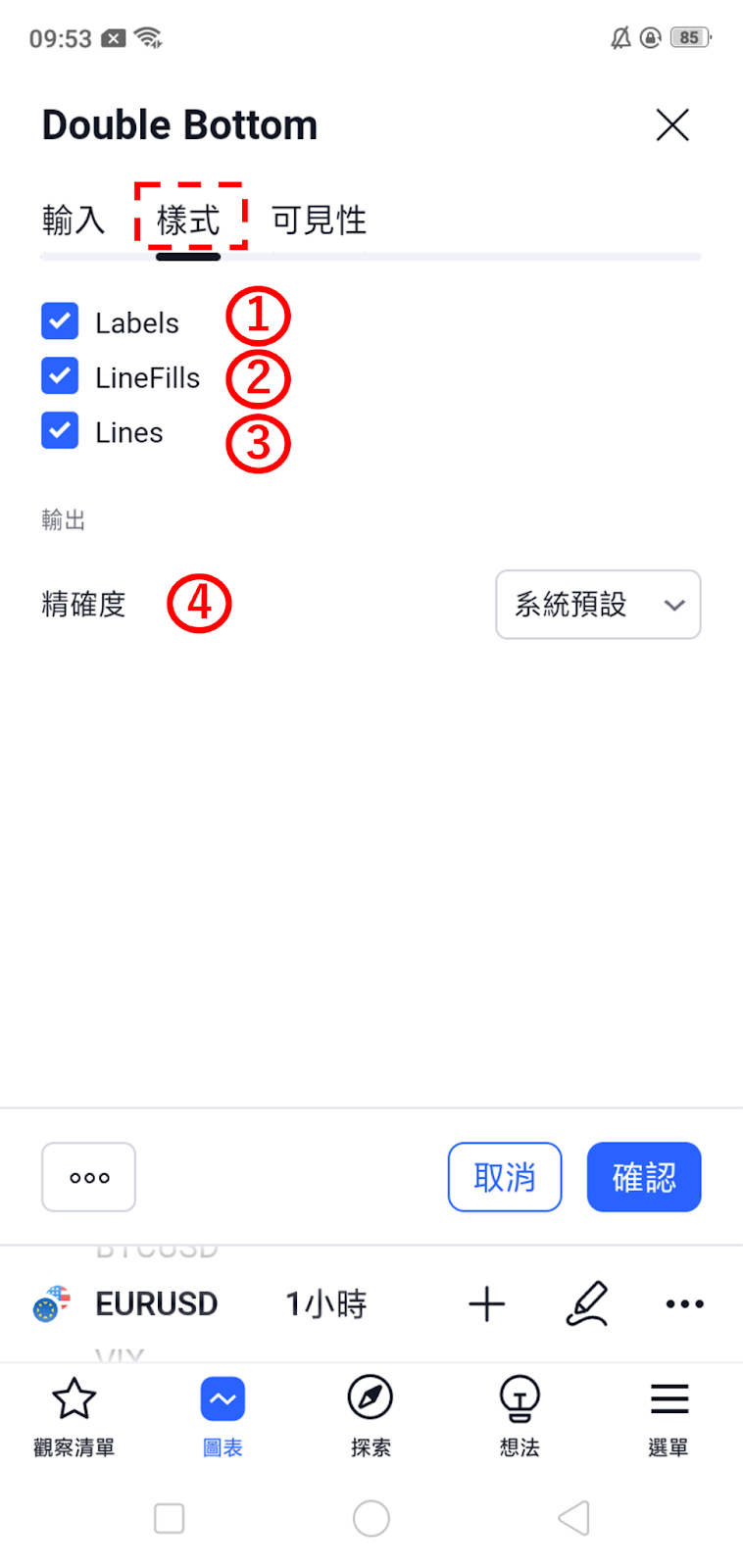Open the 選單 tab
743x1568 pixels.
click(669, 1417)
